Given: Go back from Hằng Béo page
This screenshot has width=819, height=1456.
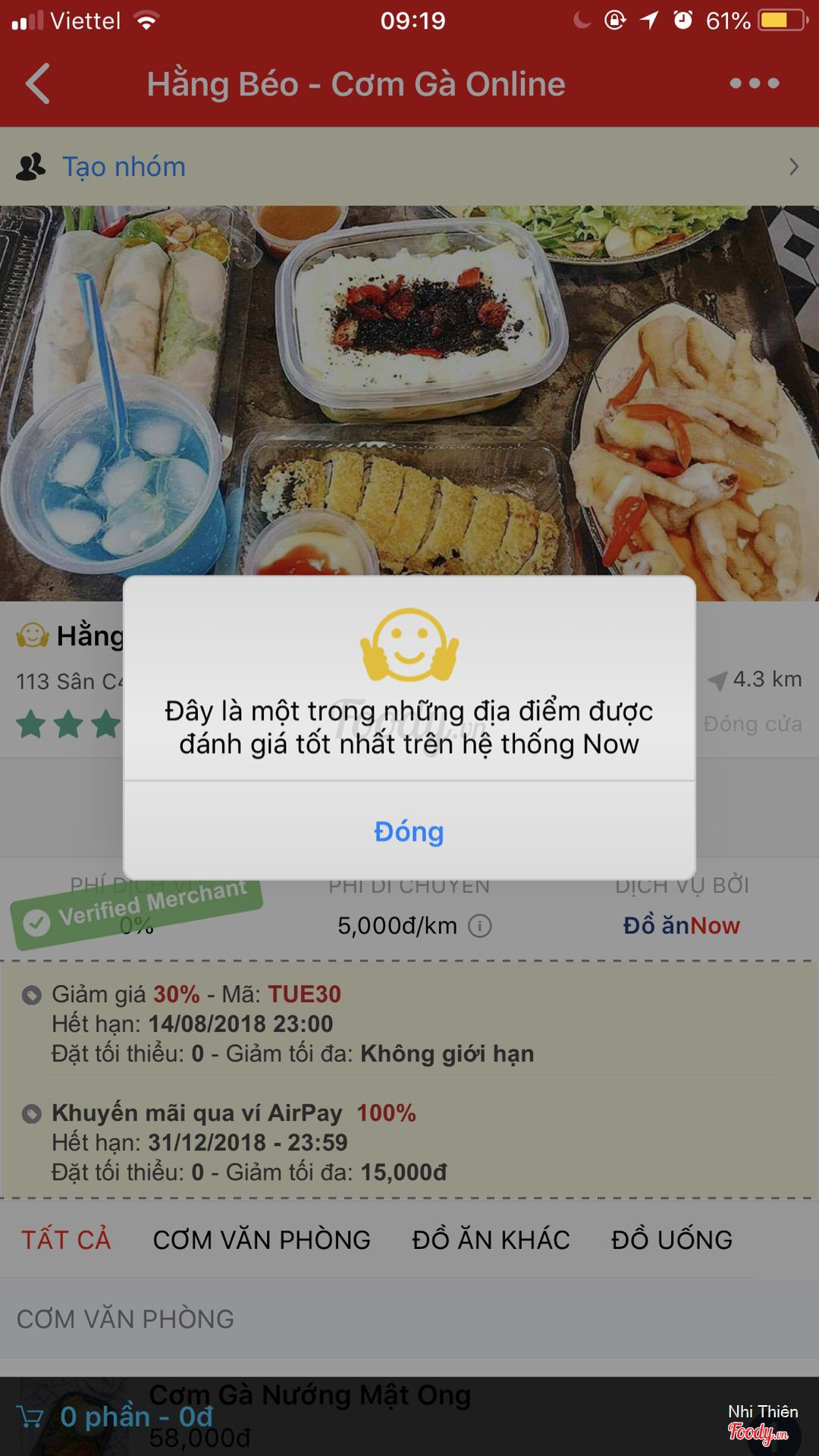Looking at the screenshot, I should pos(38,83).
